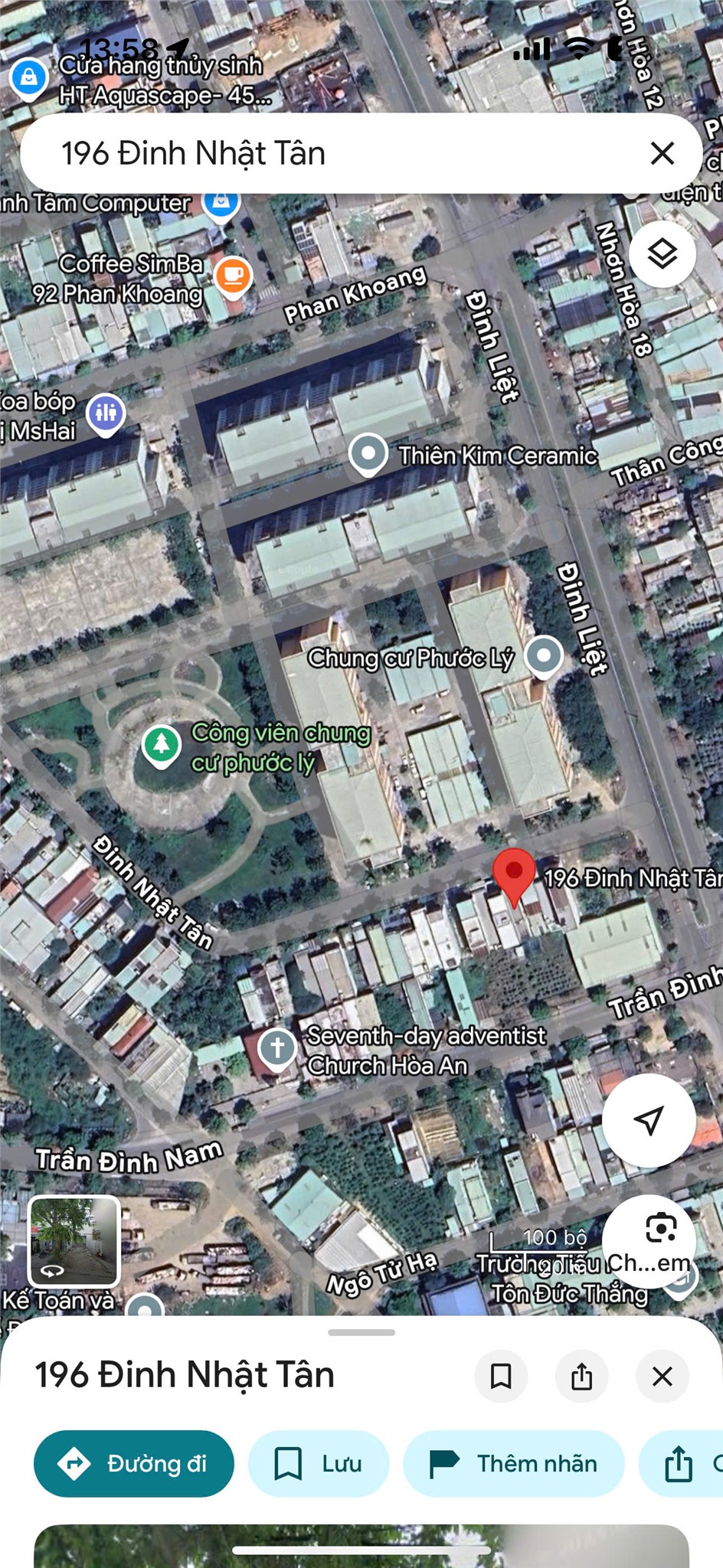The image size is (723, 1568).
Task: Open the Street View thumbnail
Action: coord(74,1241)
